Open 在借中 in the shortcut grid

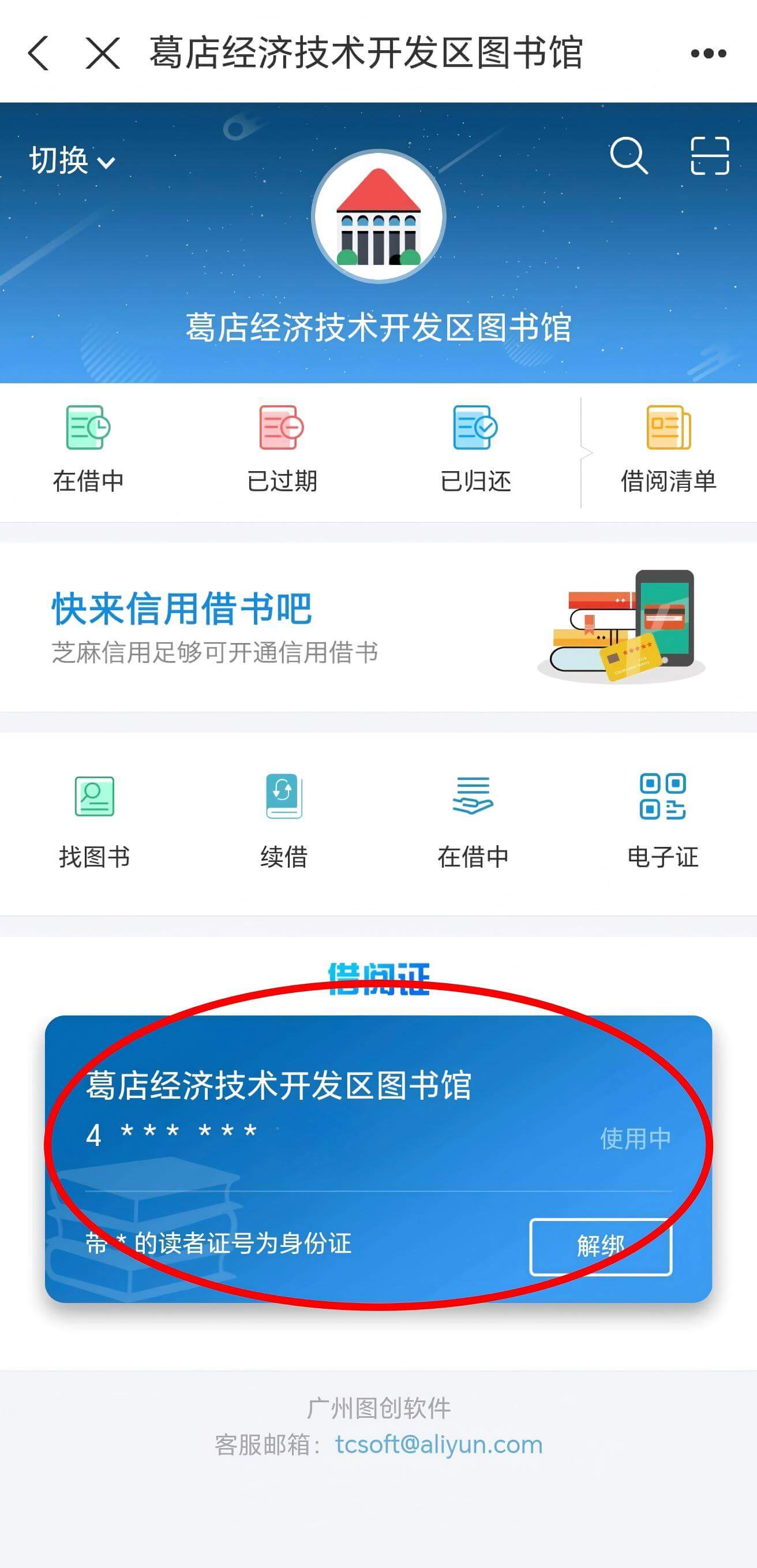coord(473,822)
